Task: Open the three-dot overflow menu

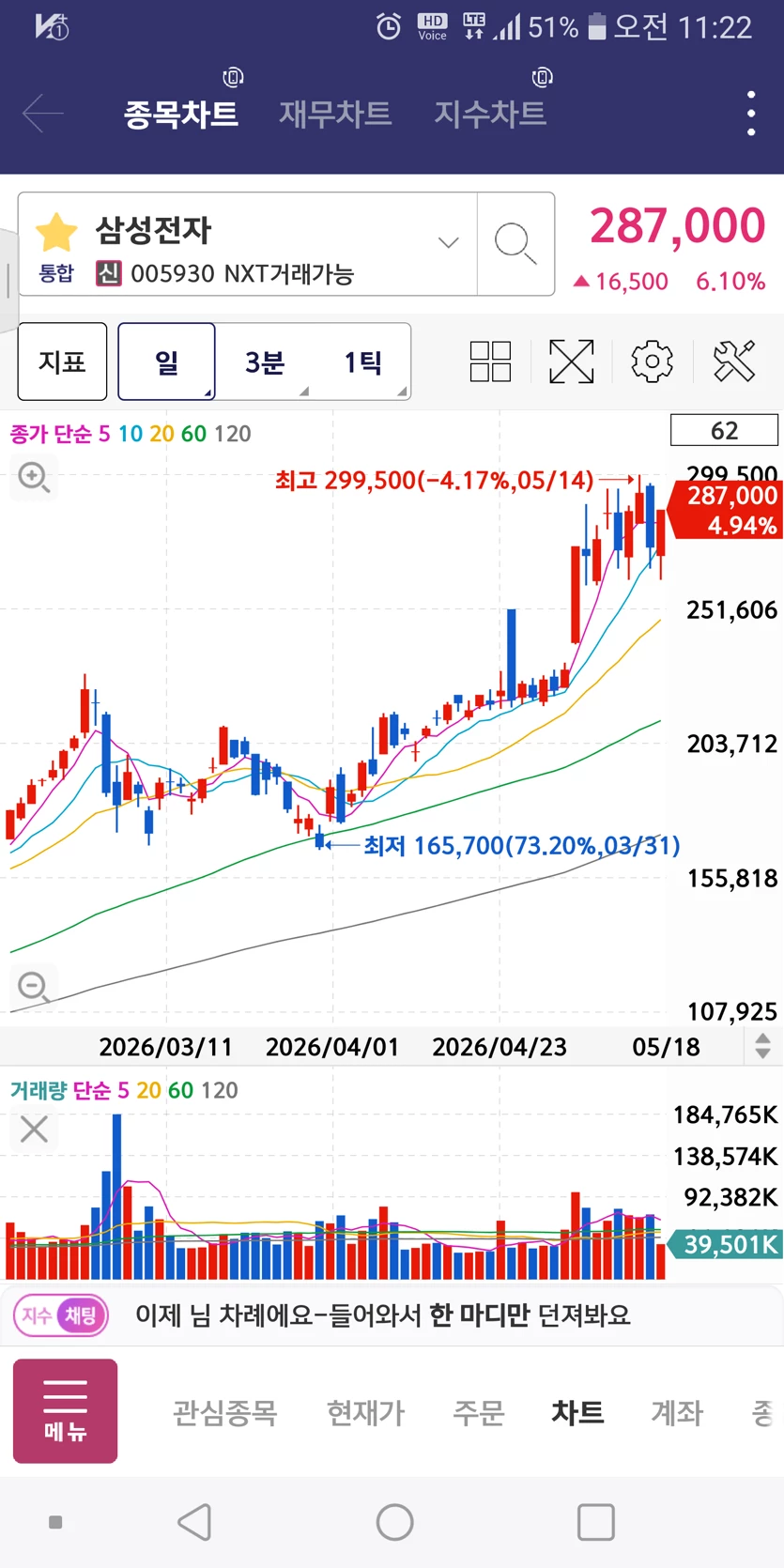Action: [x=751, y=114]
